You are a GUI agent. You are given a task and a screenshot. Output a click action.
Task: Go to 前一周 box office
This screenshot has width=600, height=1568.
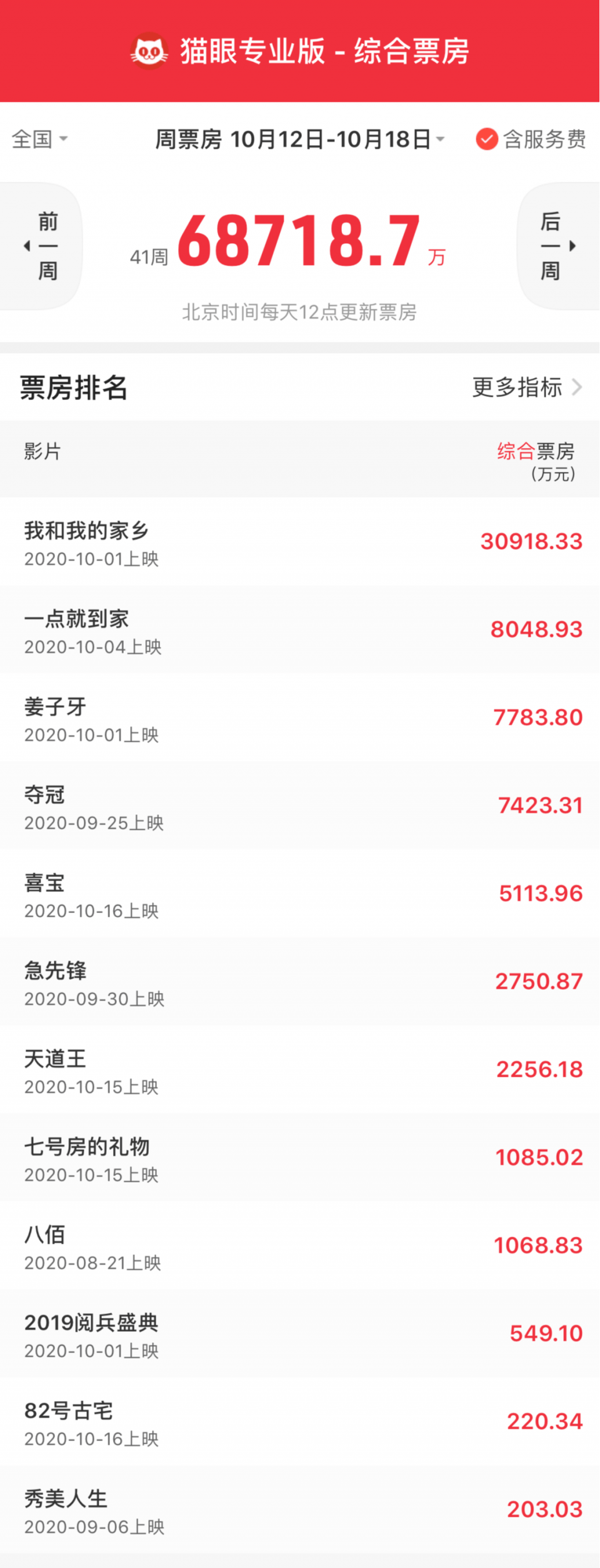(x=42, y=246)
